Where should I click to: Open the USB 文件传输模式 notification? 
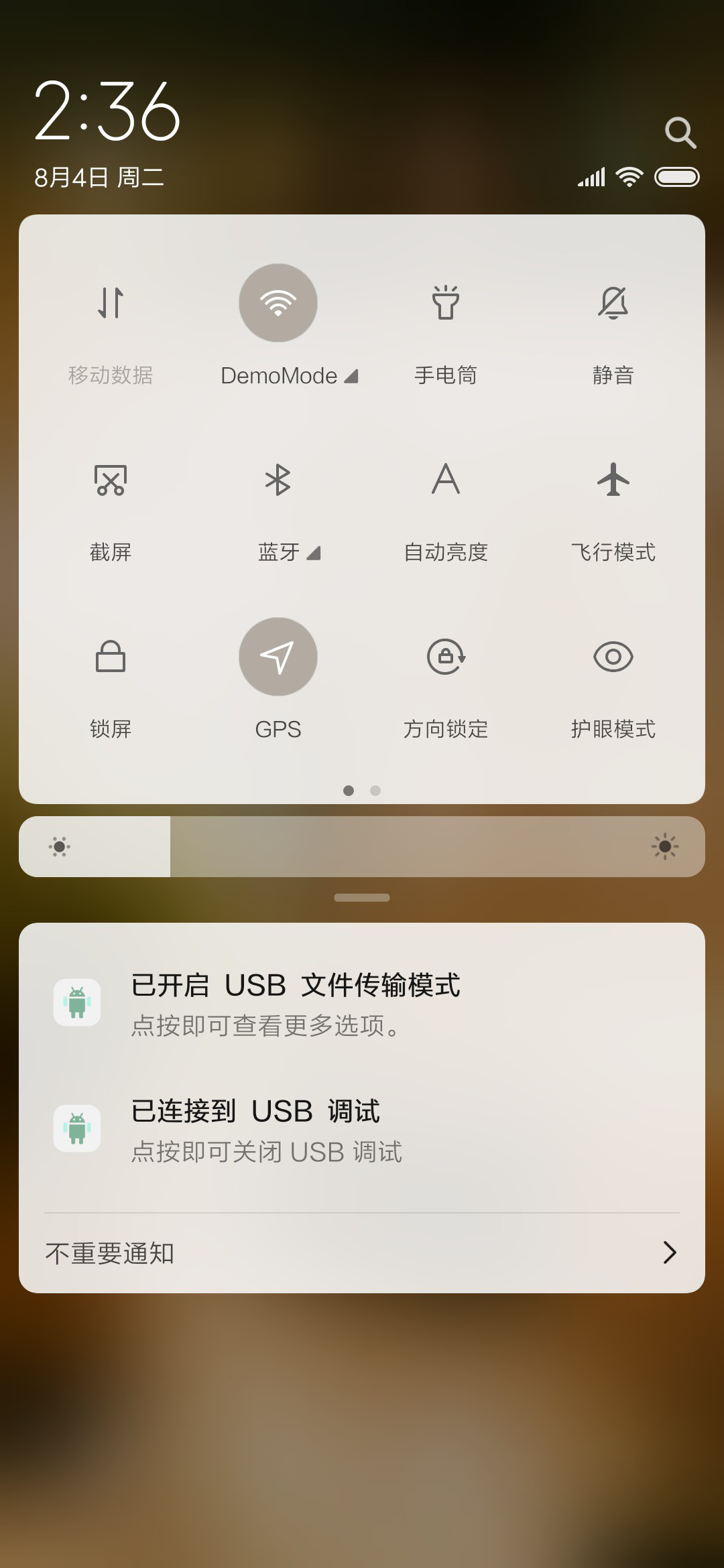tap(362, 1004)
